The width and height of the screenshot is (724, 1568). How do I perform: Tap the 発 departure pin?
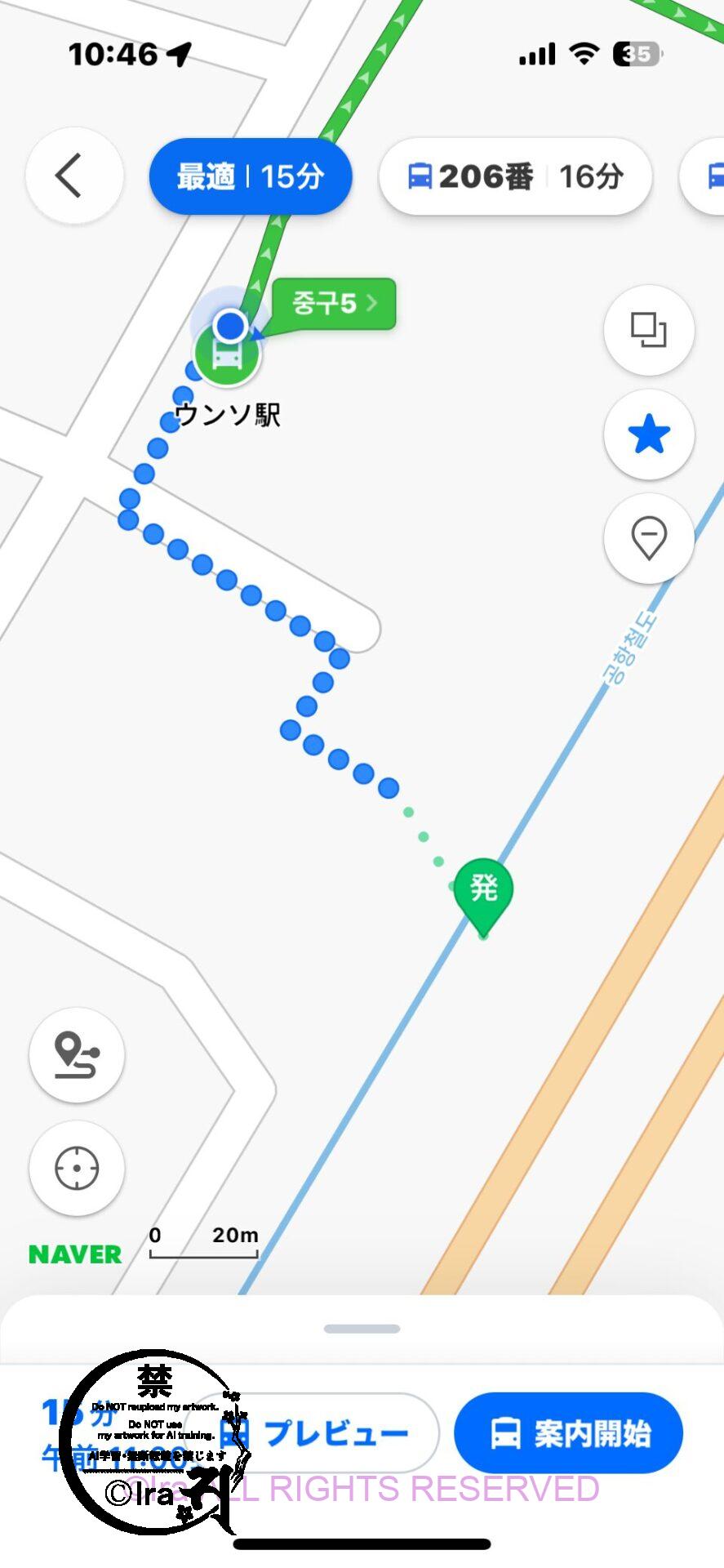click(483, 890)
